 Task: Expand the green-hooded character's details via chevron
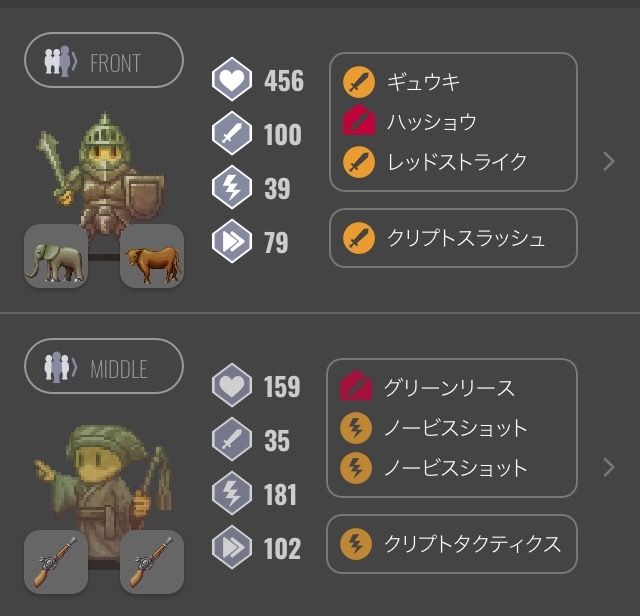pyautogui.click(x=609, y=467)
